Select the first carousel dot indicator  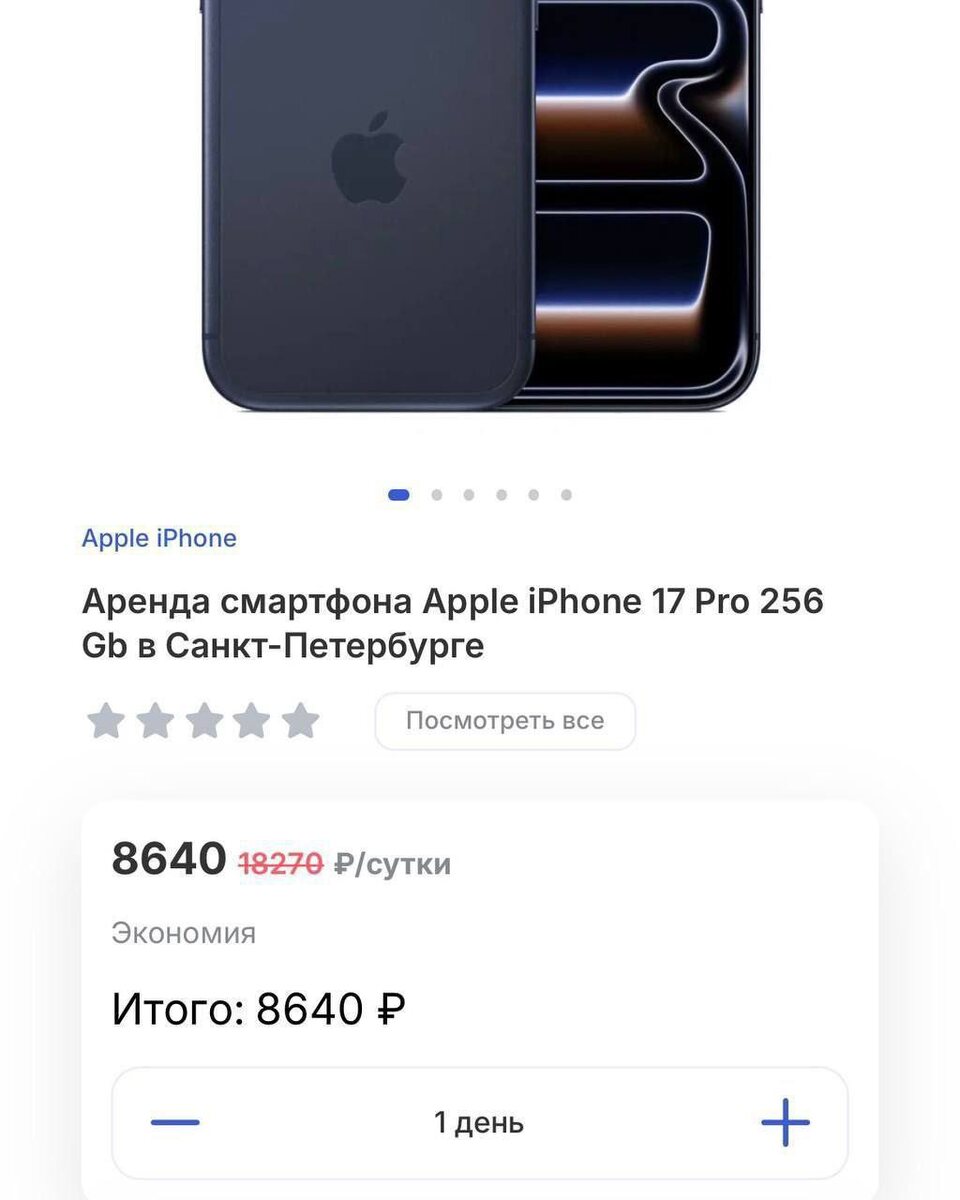click(x=398, y=493)
